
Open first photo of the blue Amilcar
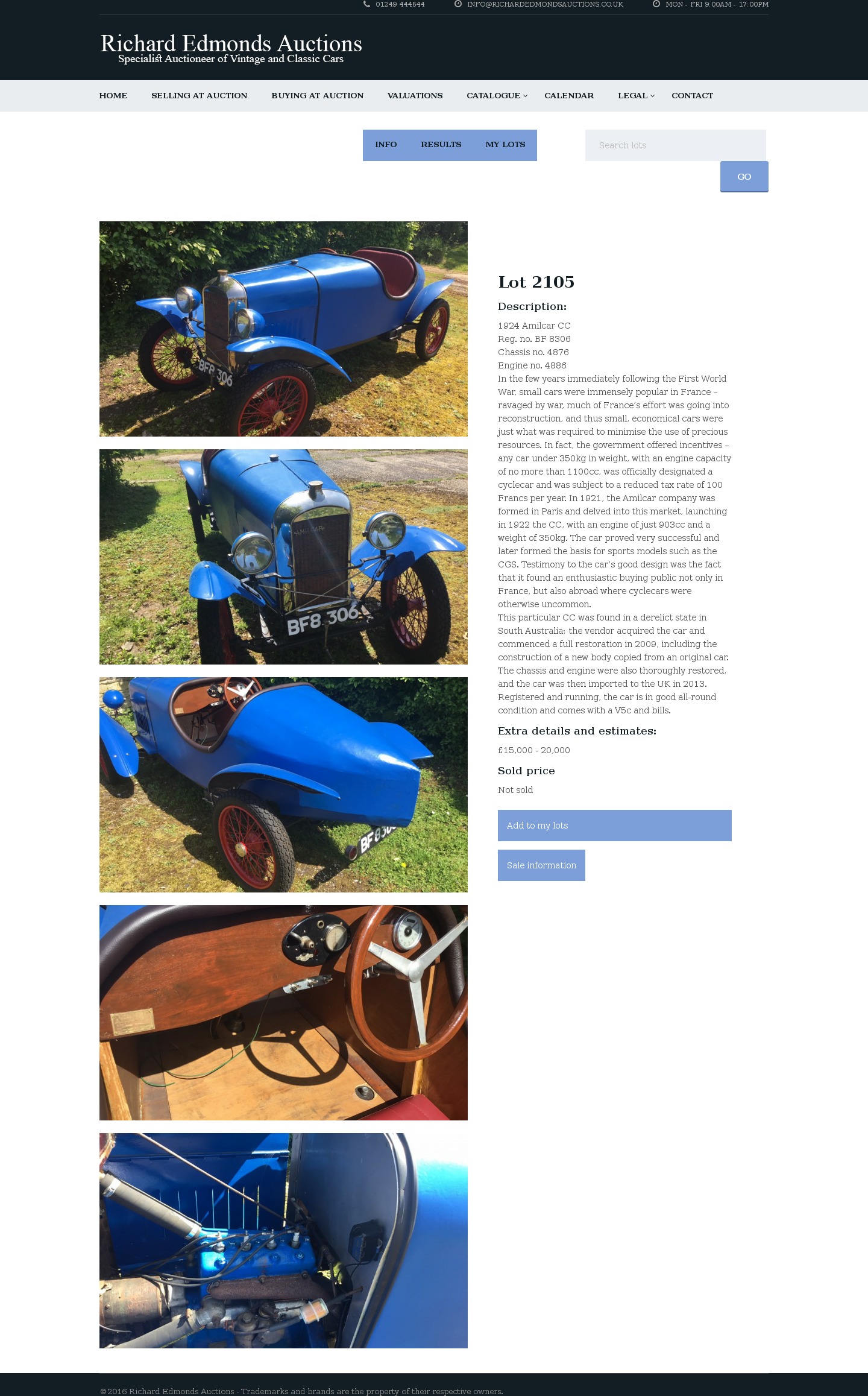point(283,329)
